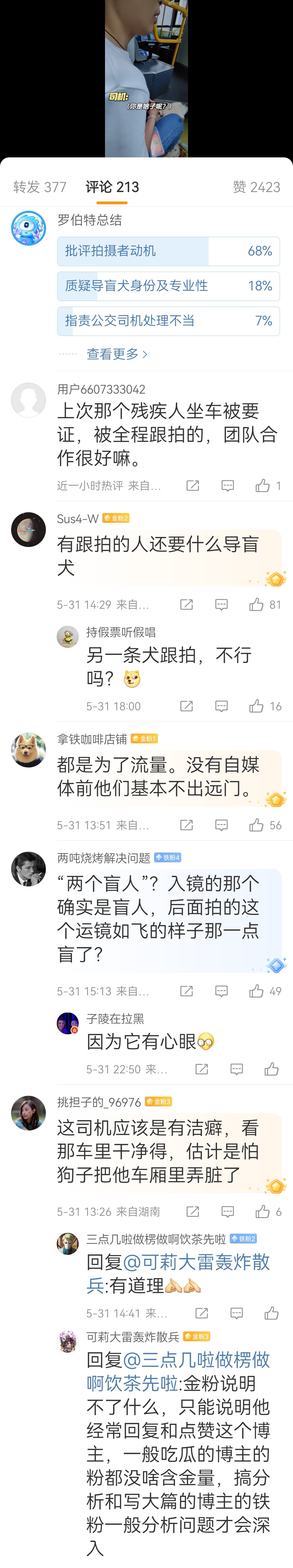Like the comment by 挑担子的_96976
Screen dimensions: 293x1568
point(263,1211)
